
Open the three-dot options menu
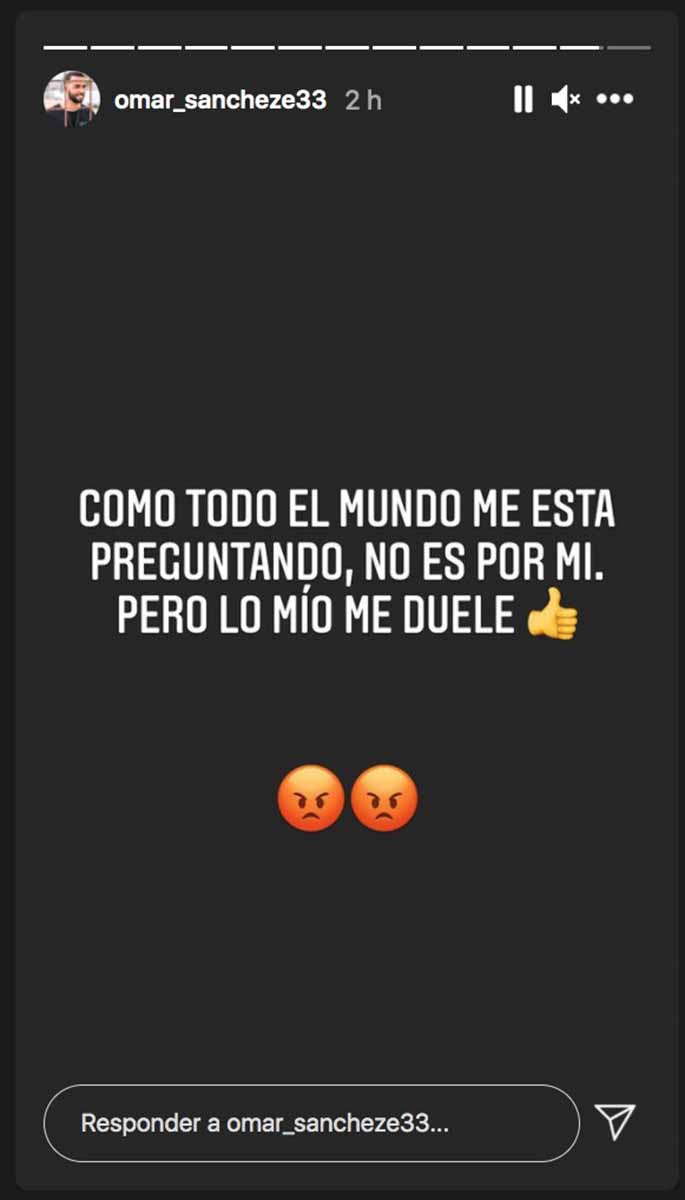coord(615,99)
